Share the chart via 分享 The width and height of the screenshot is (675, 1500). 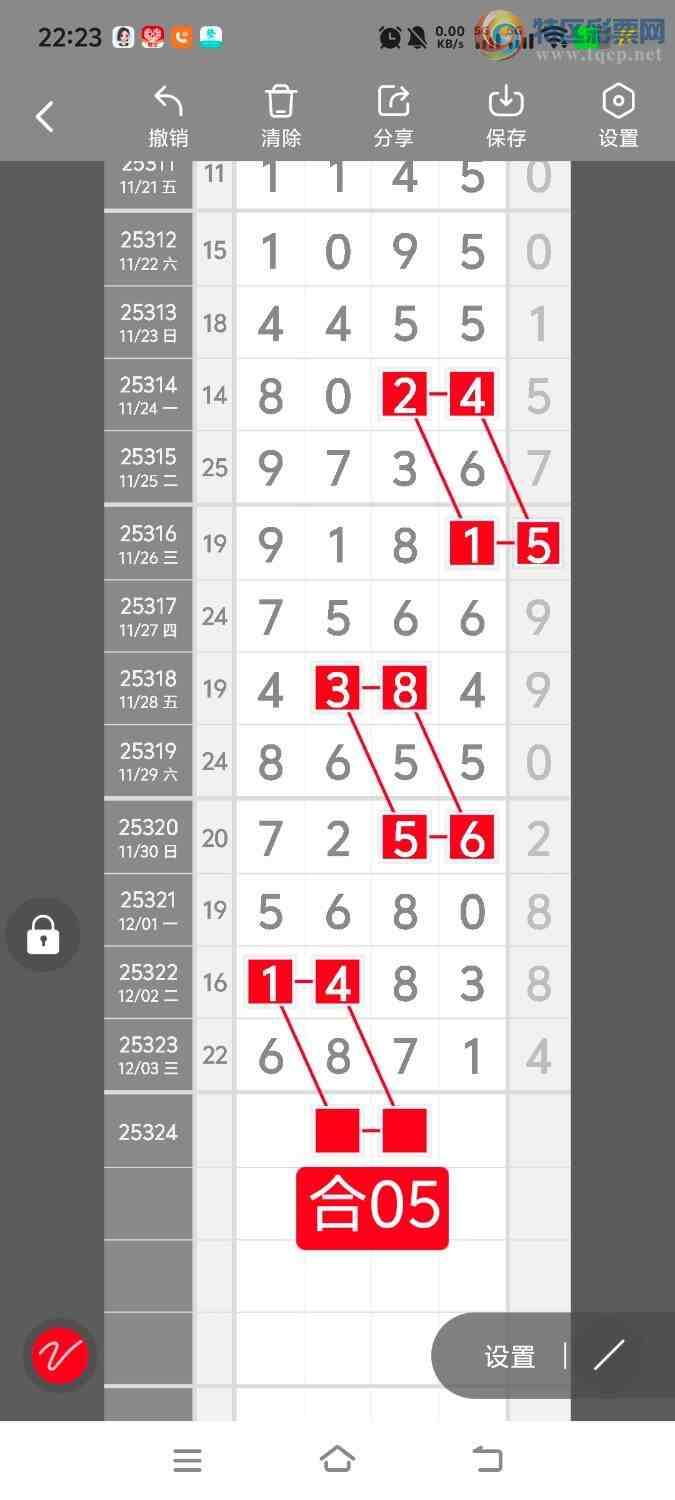click(393, 117)
